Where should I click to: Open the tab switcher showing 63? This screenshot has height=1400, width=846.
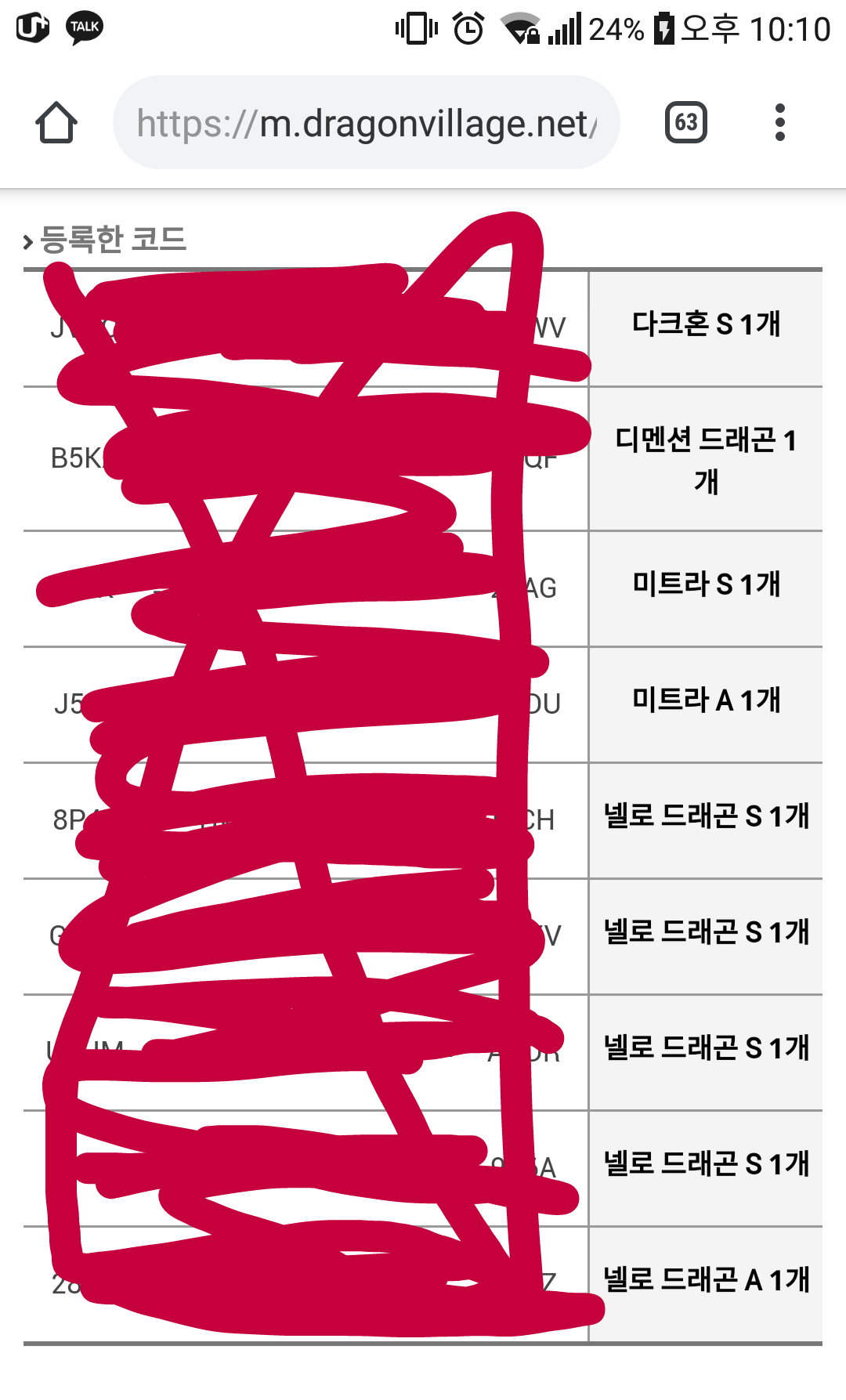(685, 122)
